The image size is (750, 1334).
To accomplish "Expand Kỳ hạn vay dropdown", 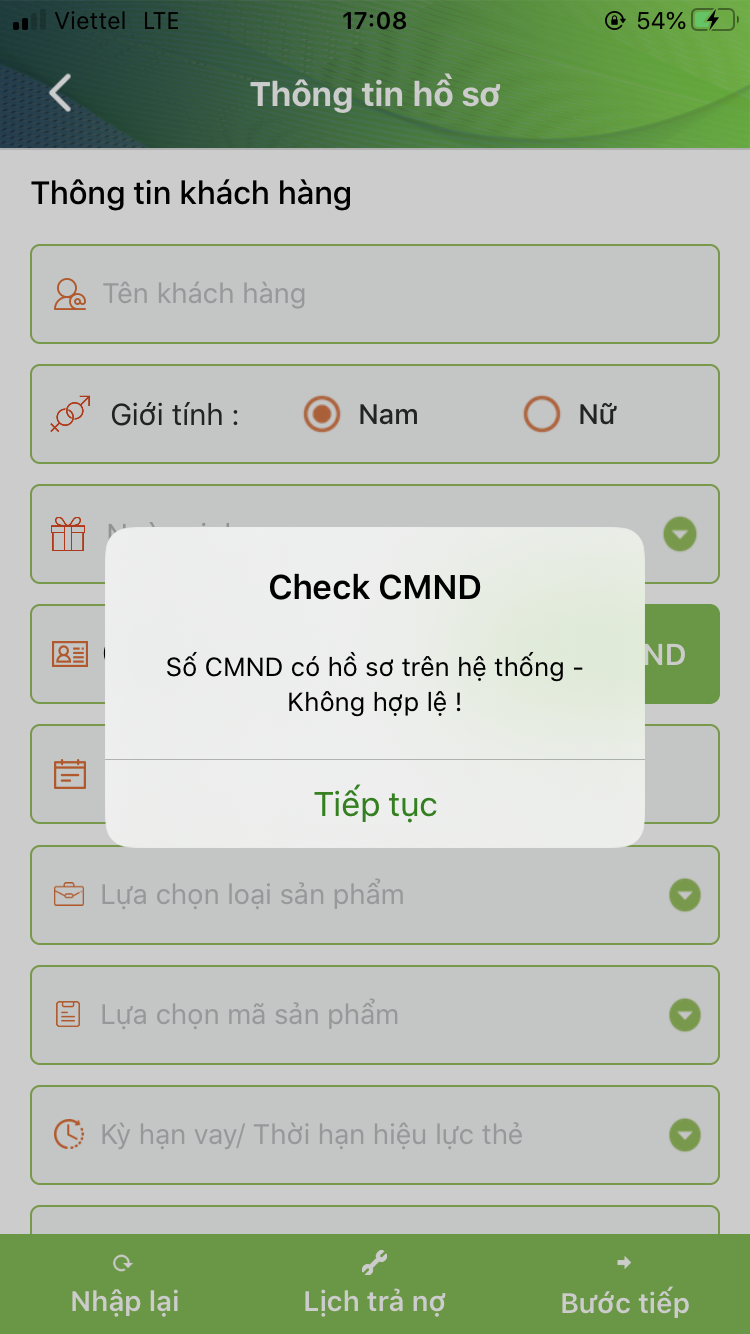I will click(x=375, y=1135).
